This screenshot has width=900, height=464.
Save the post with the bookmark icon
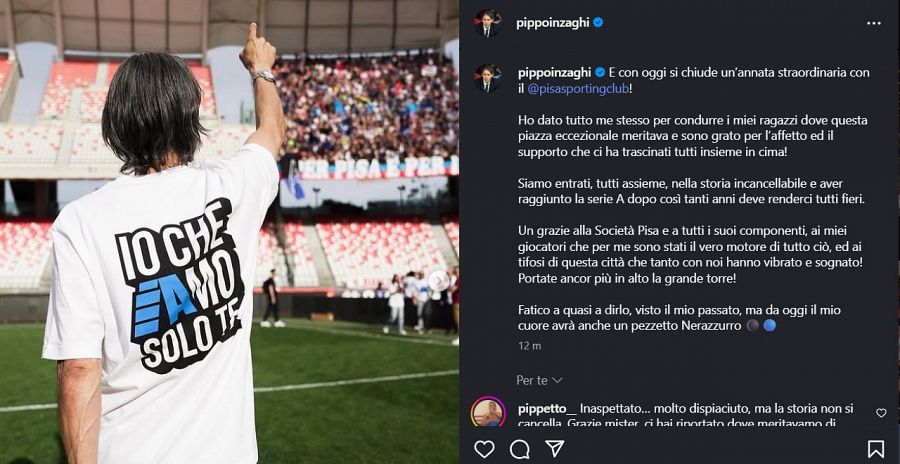pyautogui.click(x=876, y=449)
